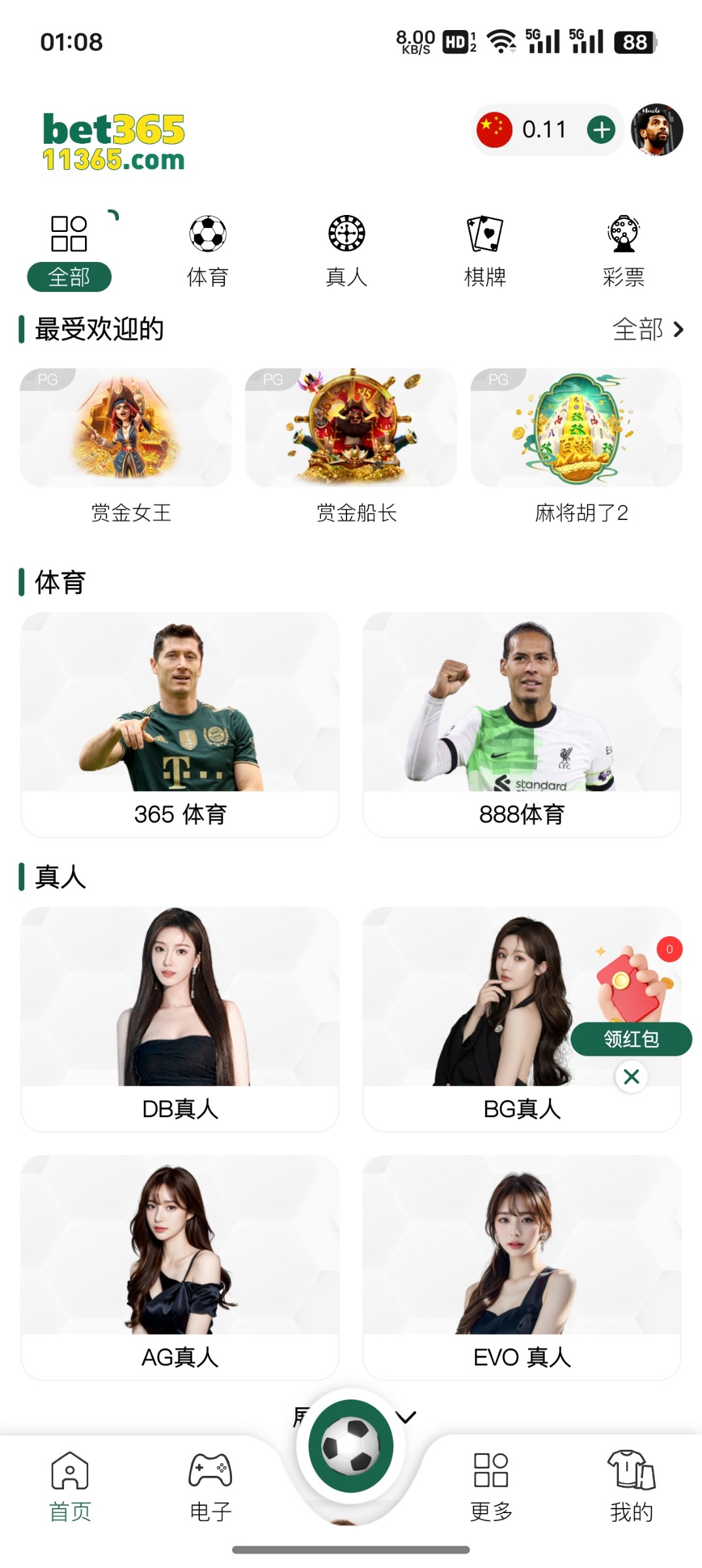Image resolution: width=702 pixels, height=1568 pixels.
Task: Tap the green plus deposit icon
Action: click(x=601, y=129)
